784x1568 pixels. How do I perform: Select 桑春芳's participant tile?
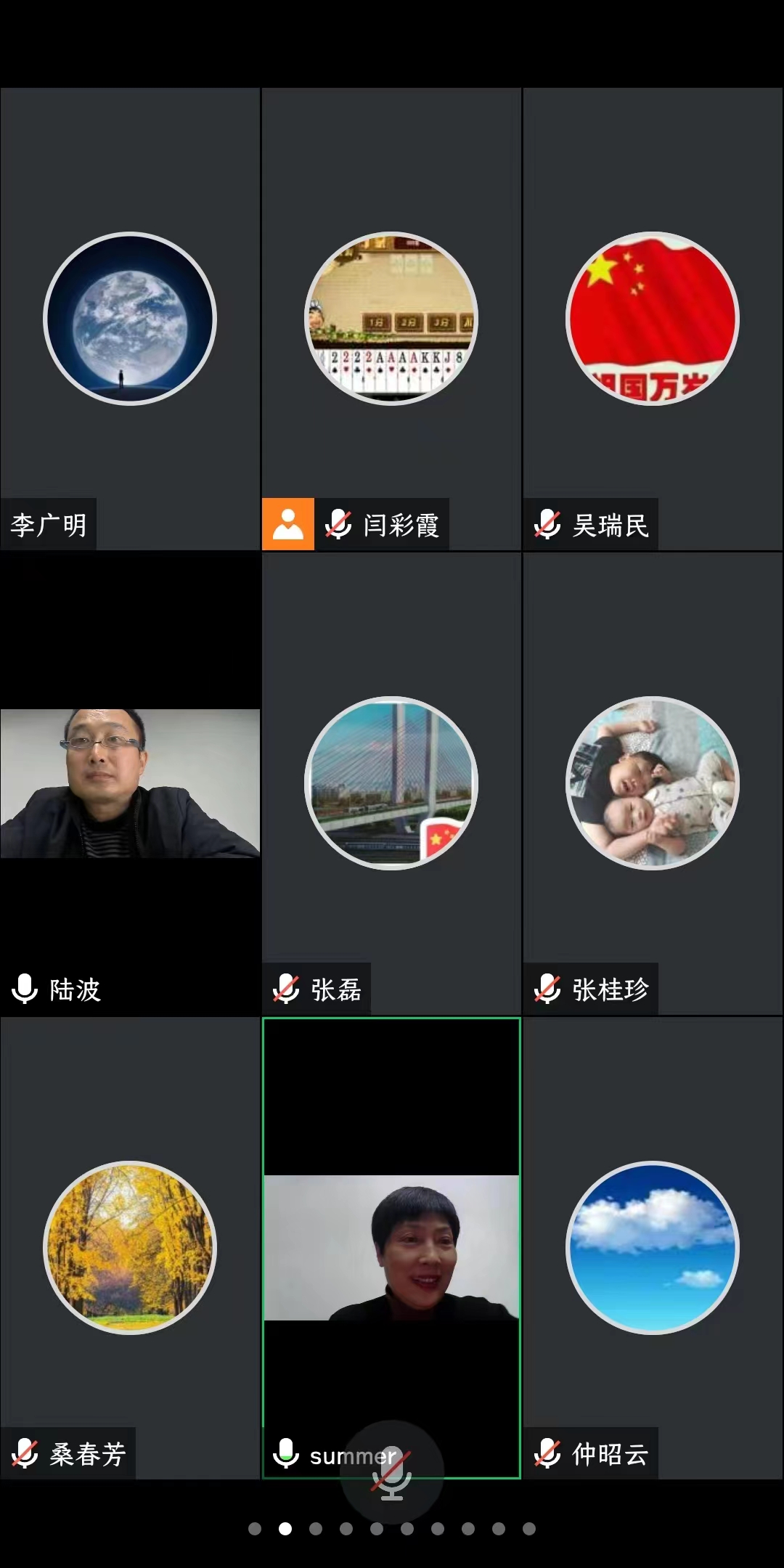[x=130, y=1247]
